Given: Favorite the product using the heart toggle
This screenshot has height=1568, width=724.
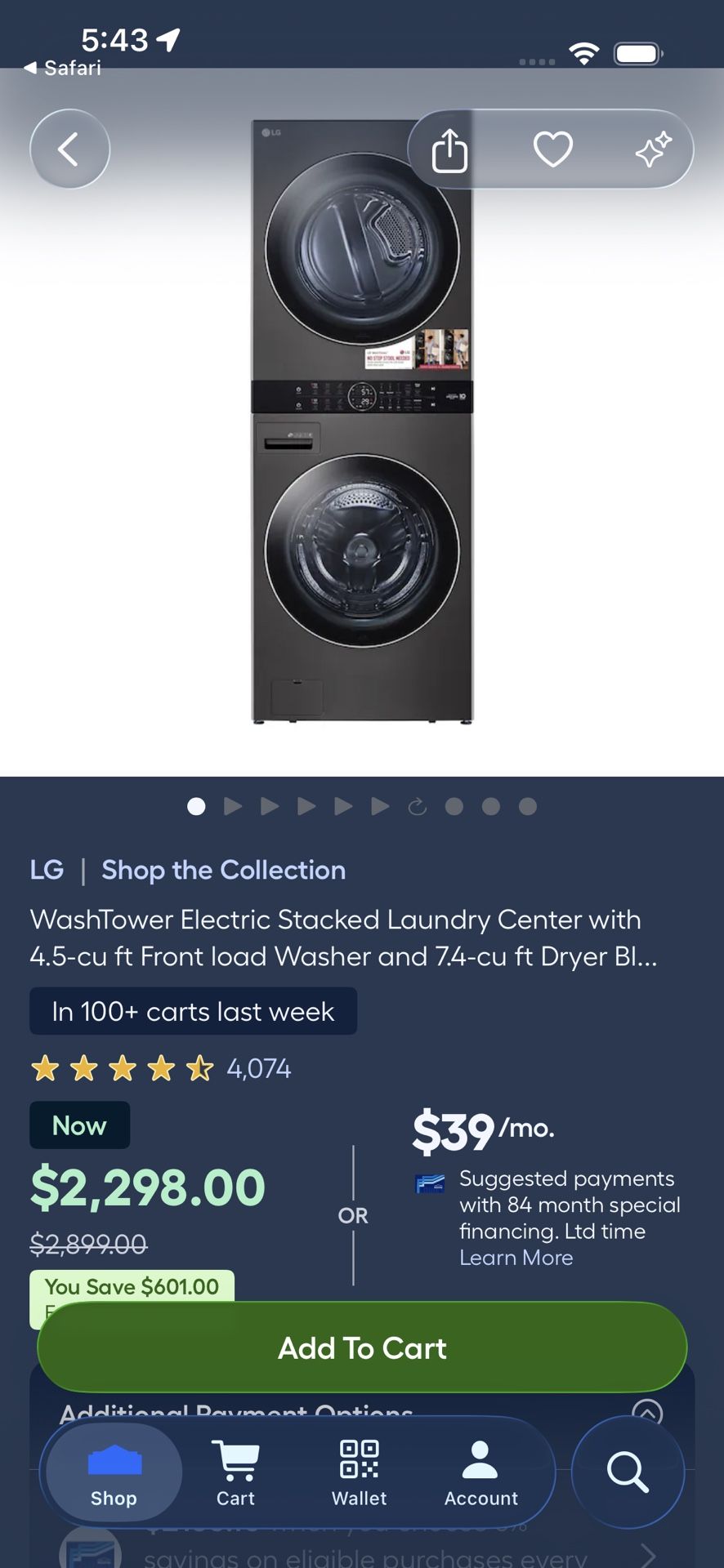Looking at the screenshot, I should pos(553,149).
